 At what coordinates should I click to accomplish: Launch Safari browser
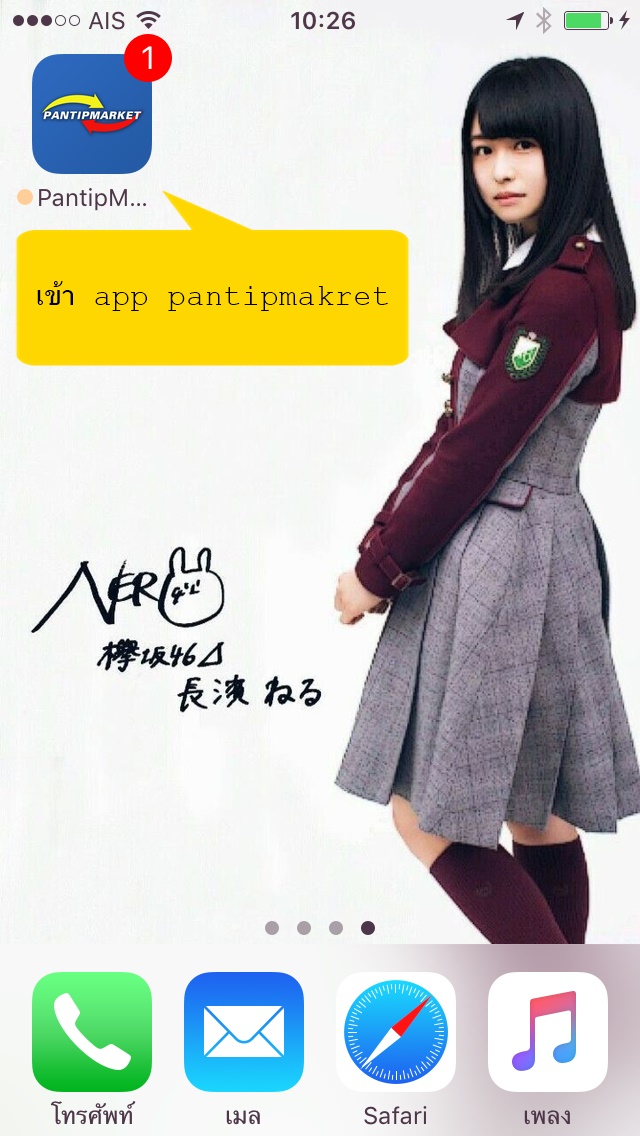(396, 1031)
